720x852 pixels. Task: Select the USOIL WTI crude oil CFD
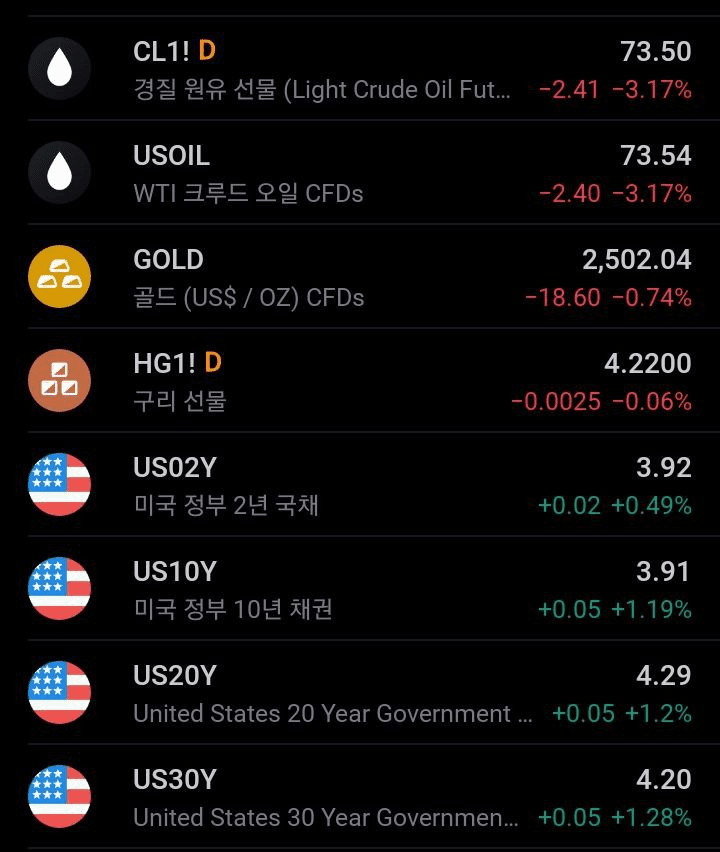[x=360, y=173]
